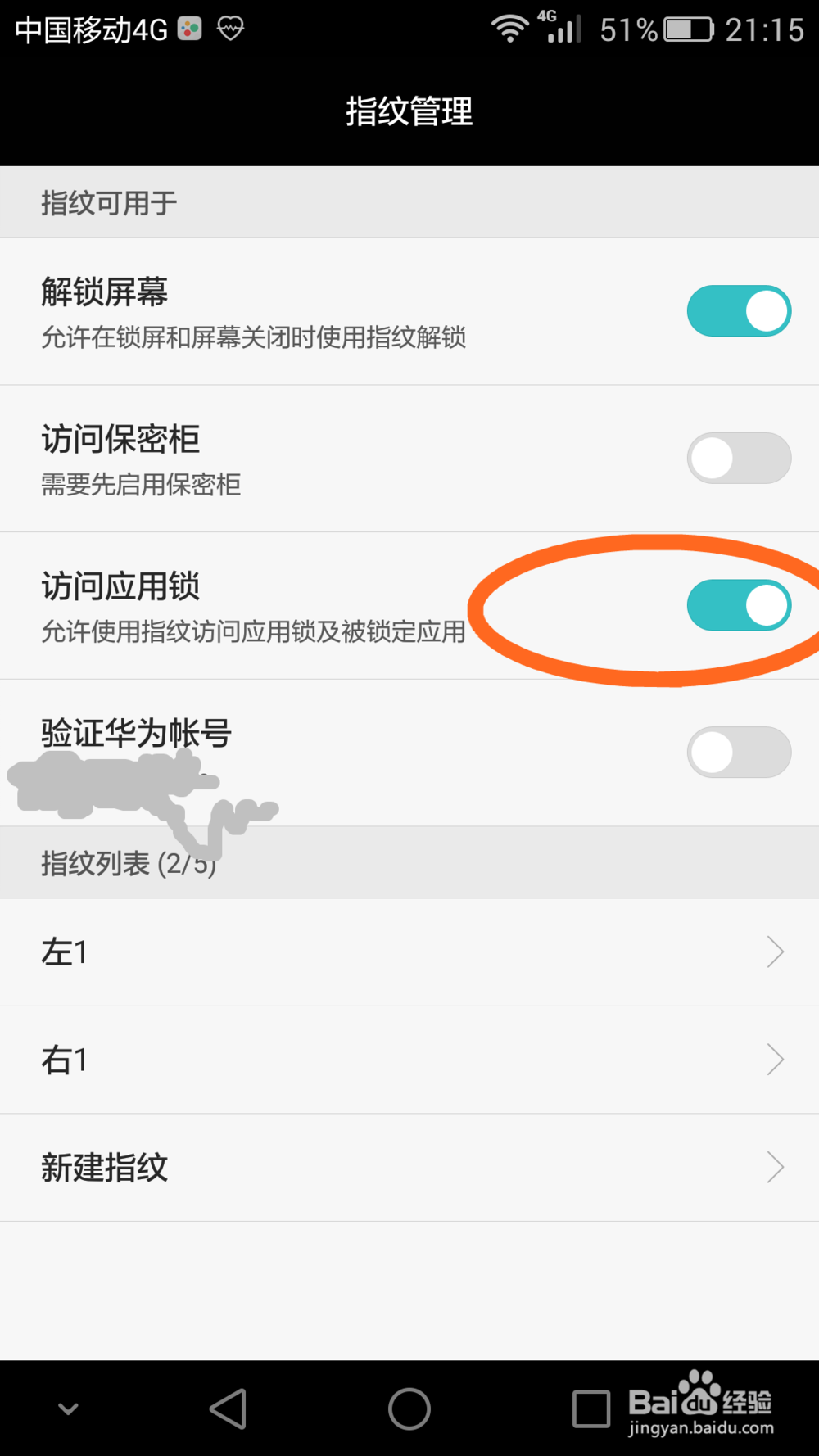Tap the colorful app notification icon
Viewport: 819px width, 1456px height.
click(188, 28)
